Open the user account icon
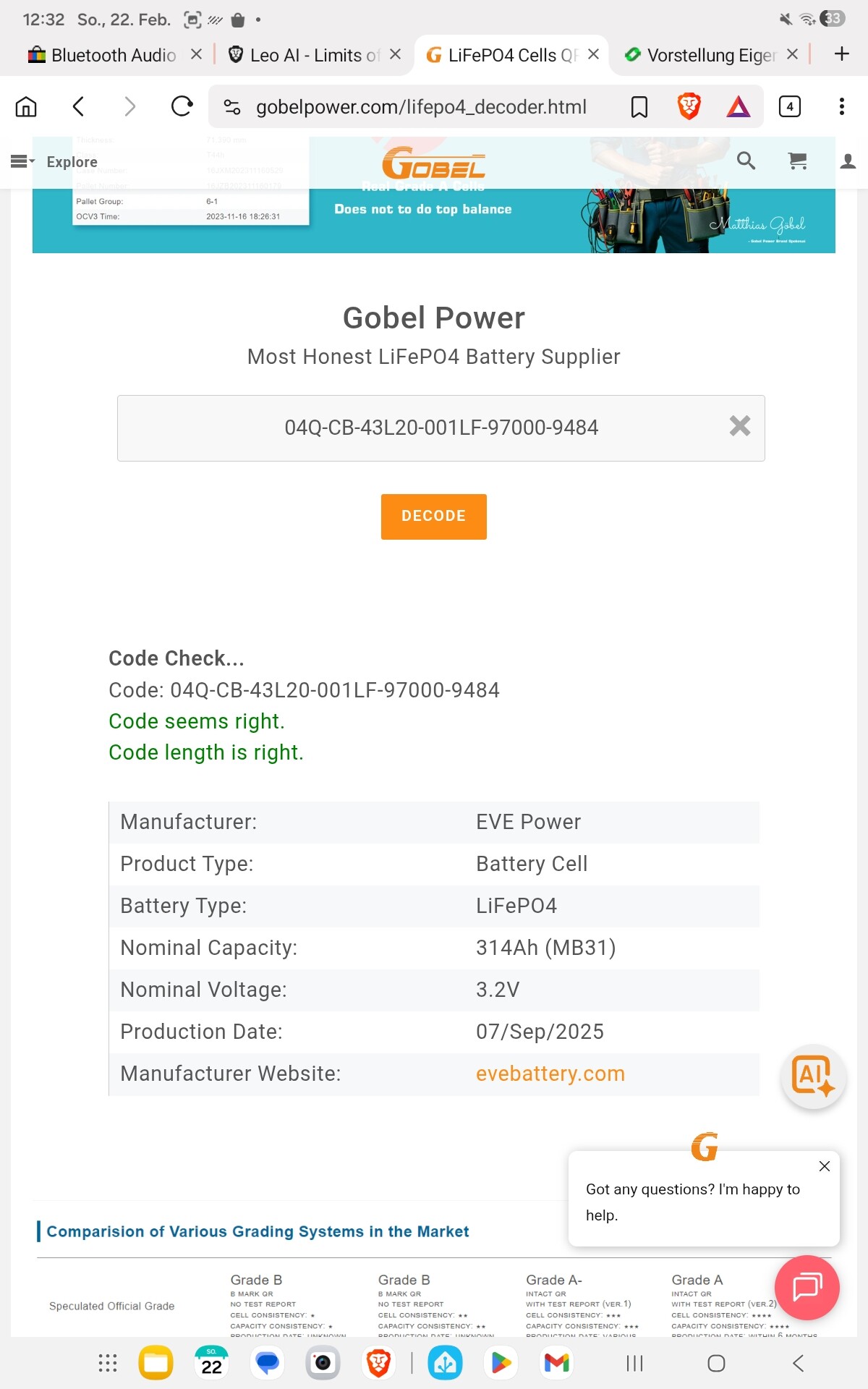This screenshot has width=868, height=1389. coord(848,161)
